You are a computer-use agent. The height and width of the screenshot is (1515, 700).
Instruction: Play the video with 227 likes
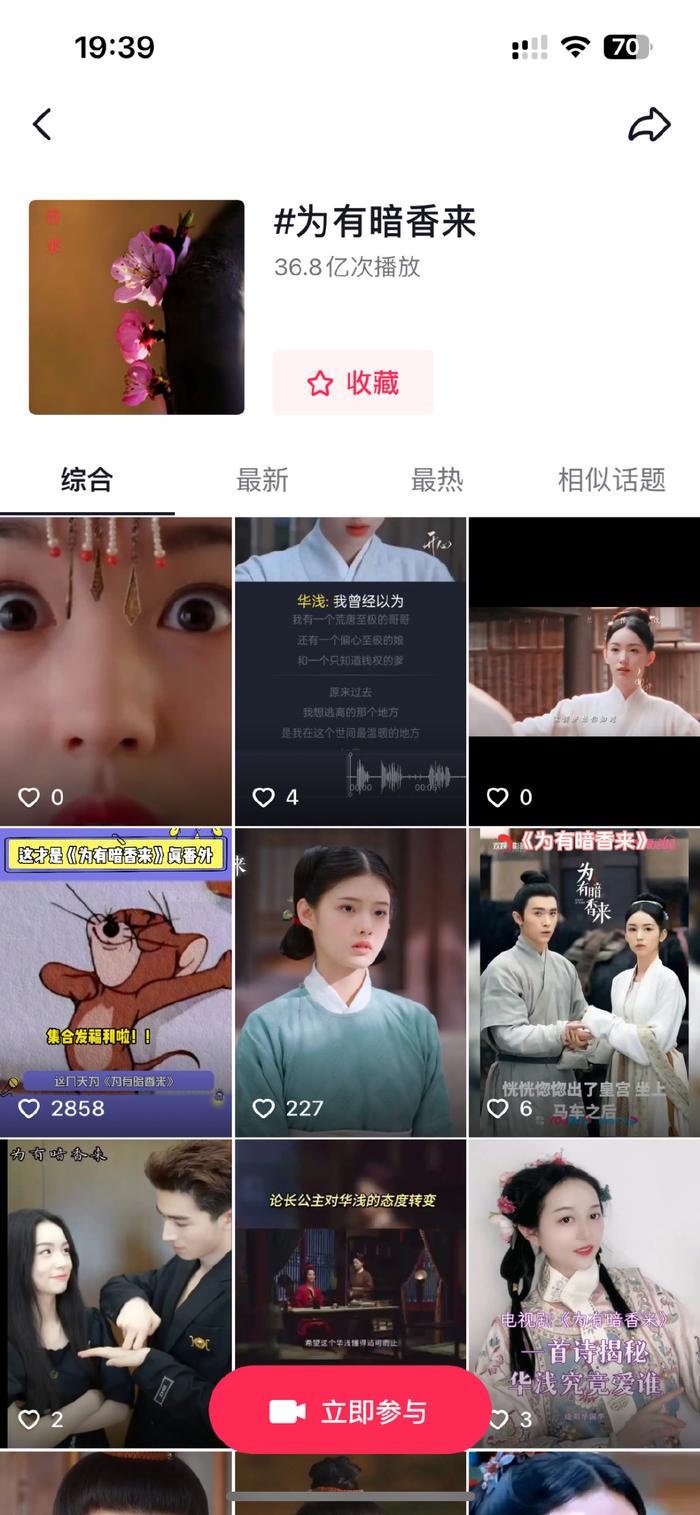(350, 980)
